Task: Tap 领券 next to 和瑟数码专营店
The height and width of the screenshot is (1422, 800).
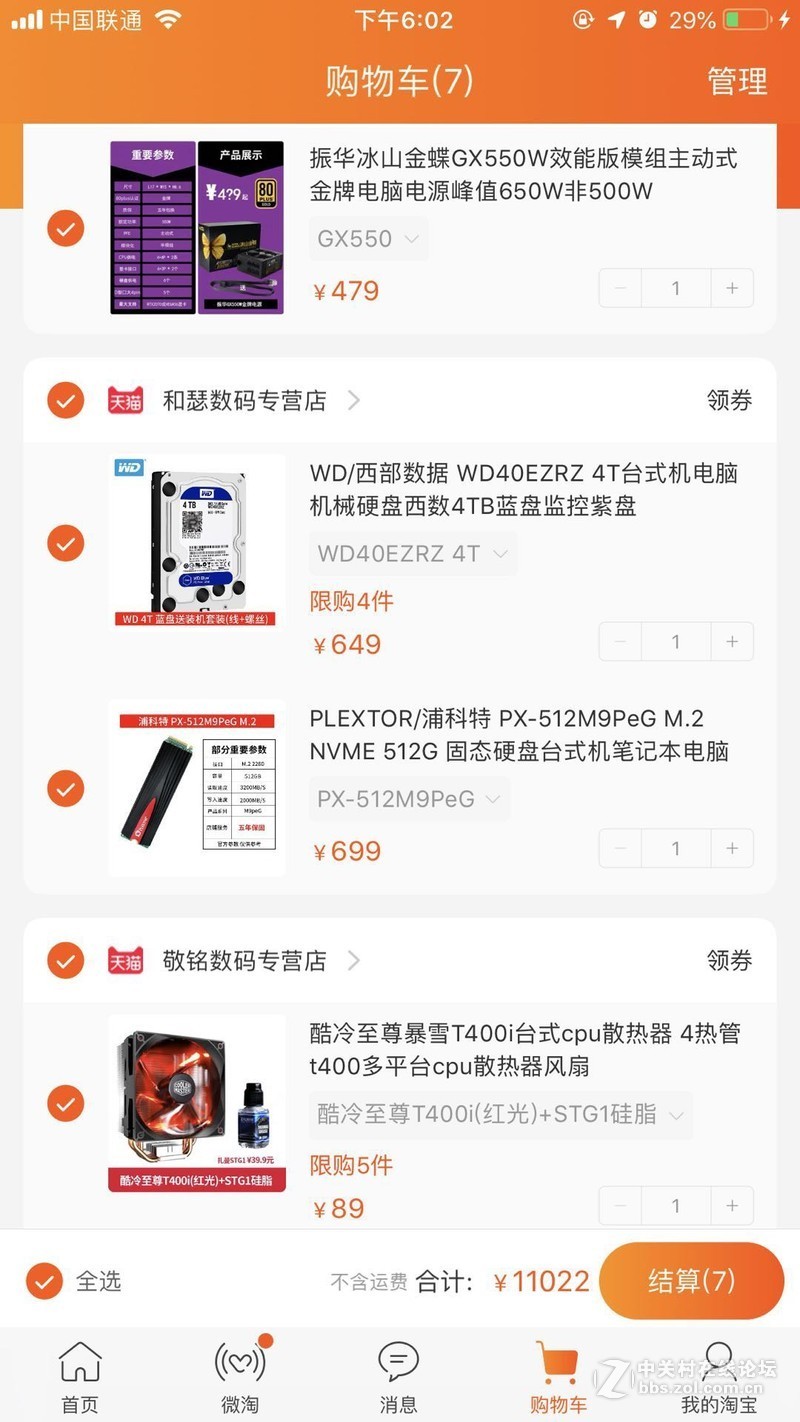Action: coord(729,400)
